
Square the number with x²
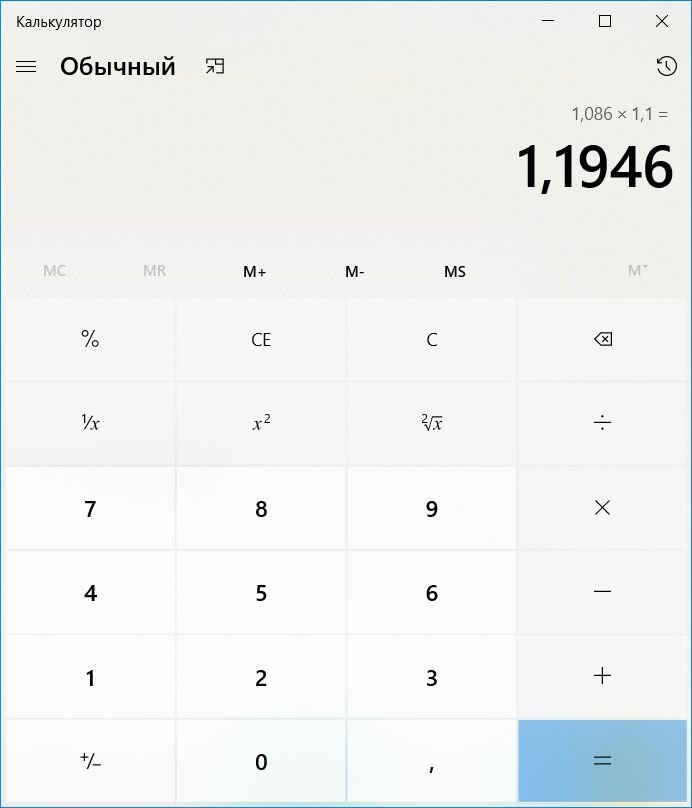coord(261,423)
